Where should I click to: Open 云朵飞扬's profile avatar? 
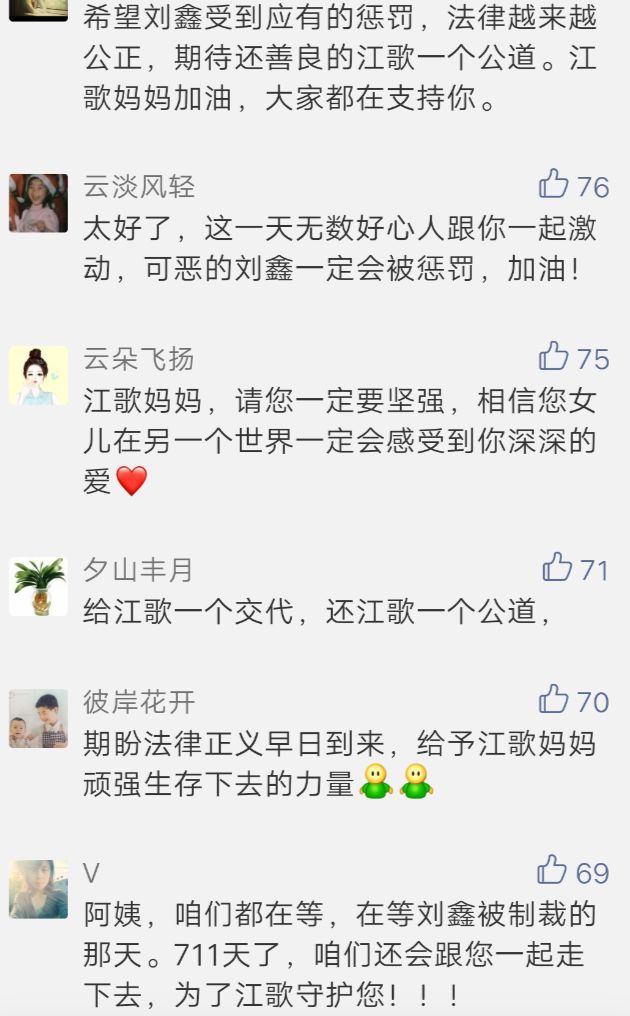(38, 375)
